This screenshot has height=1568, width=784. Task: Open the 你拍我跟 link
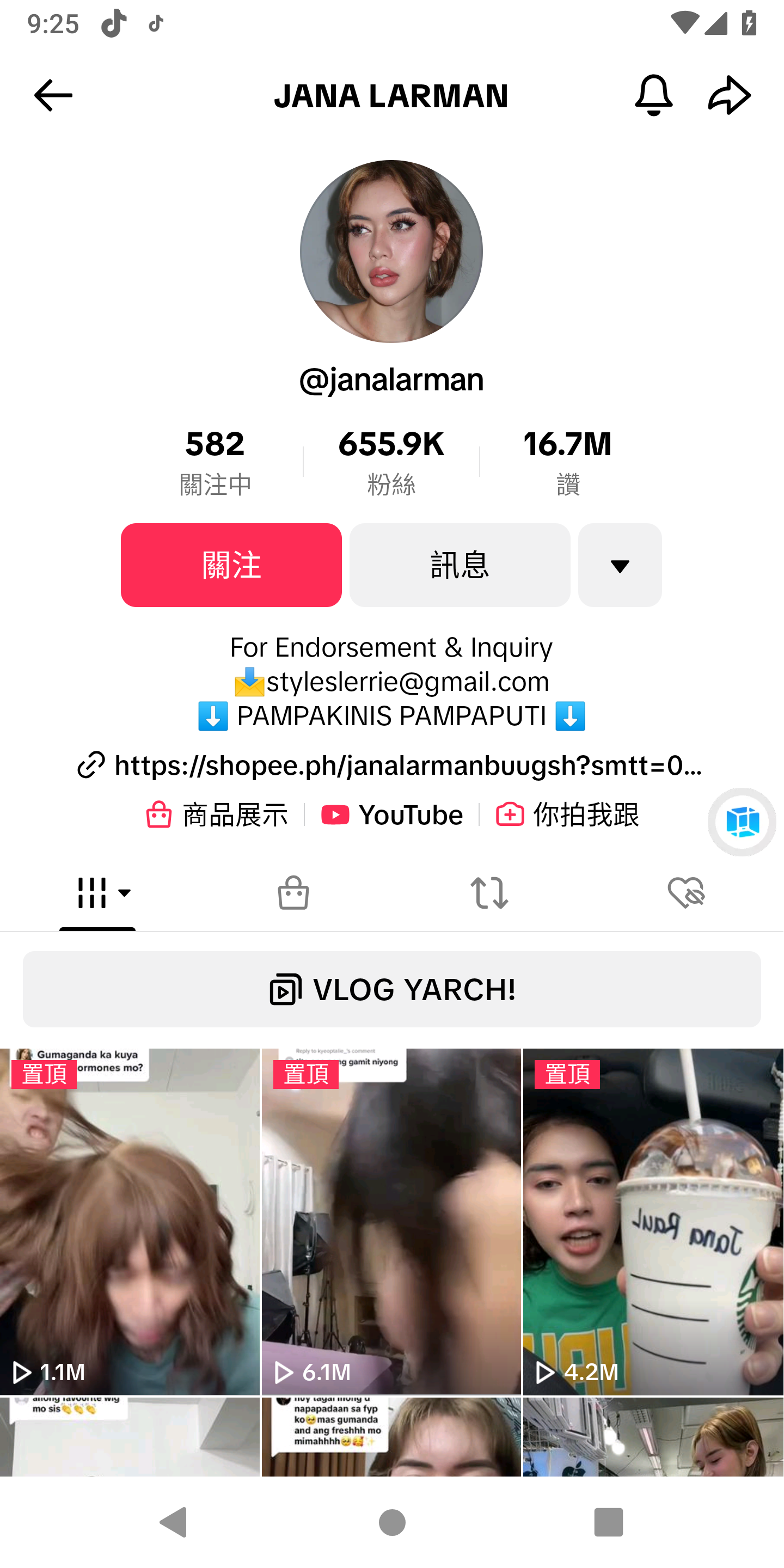(x=567, y=814)
